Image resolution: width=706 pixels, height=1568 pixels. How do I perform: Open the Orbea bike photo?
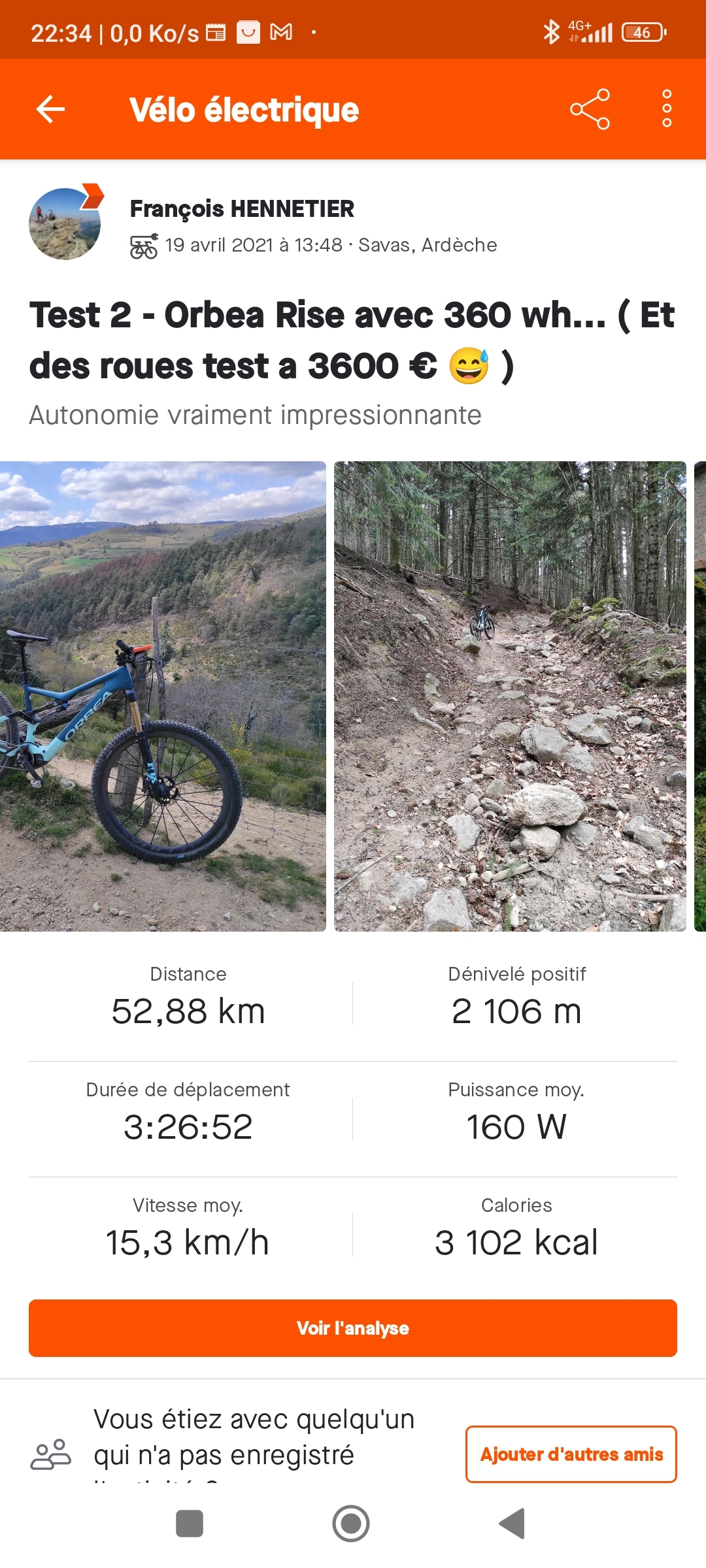coord(163,696)
